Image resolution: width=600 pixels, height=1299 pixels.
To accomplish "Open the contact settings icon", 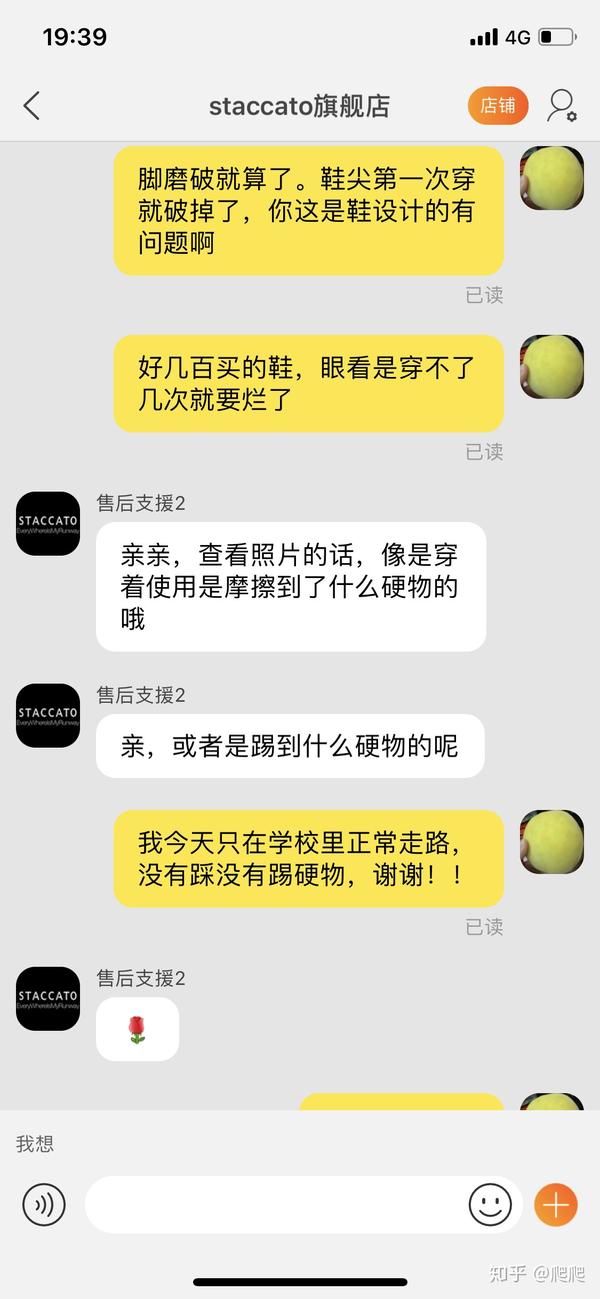I will tap(561, 106).
